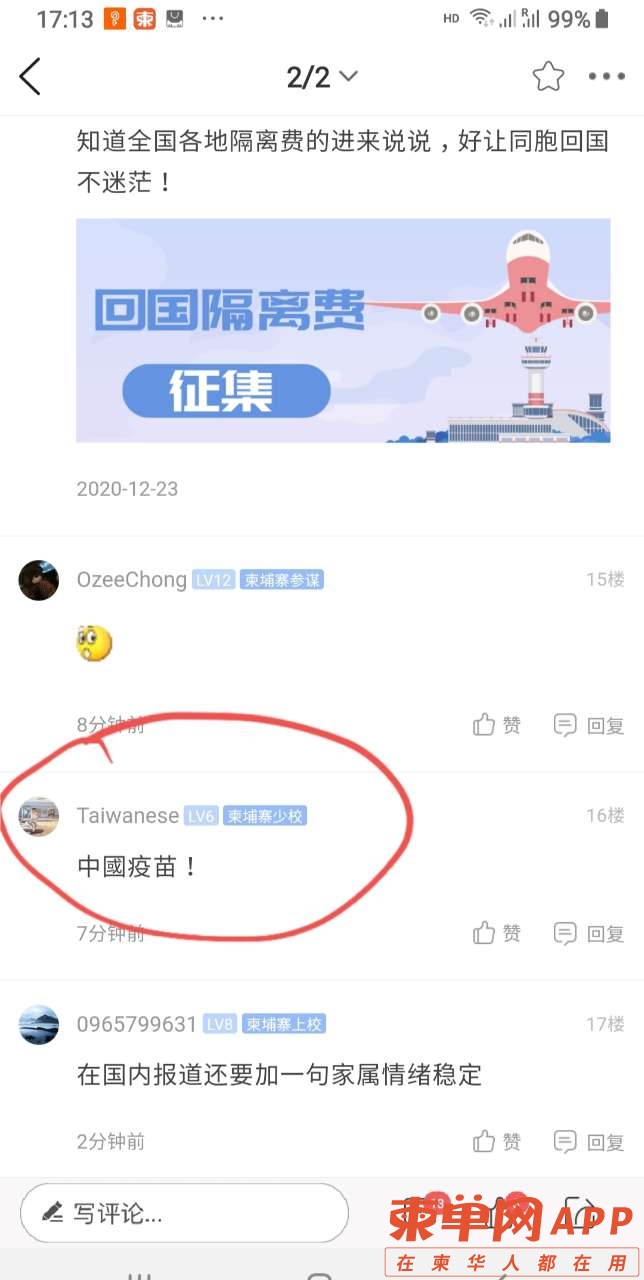
Task: Open the three-dot overflow menu
Action: click(x=606, y=77)
